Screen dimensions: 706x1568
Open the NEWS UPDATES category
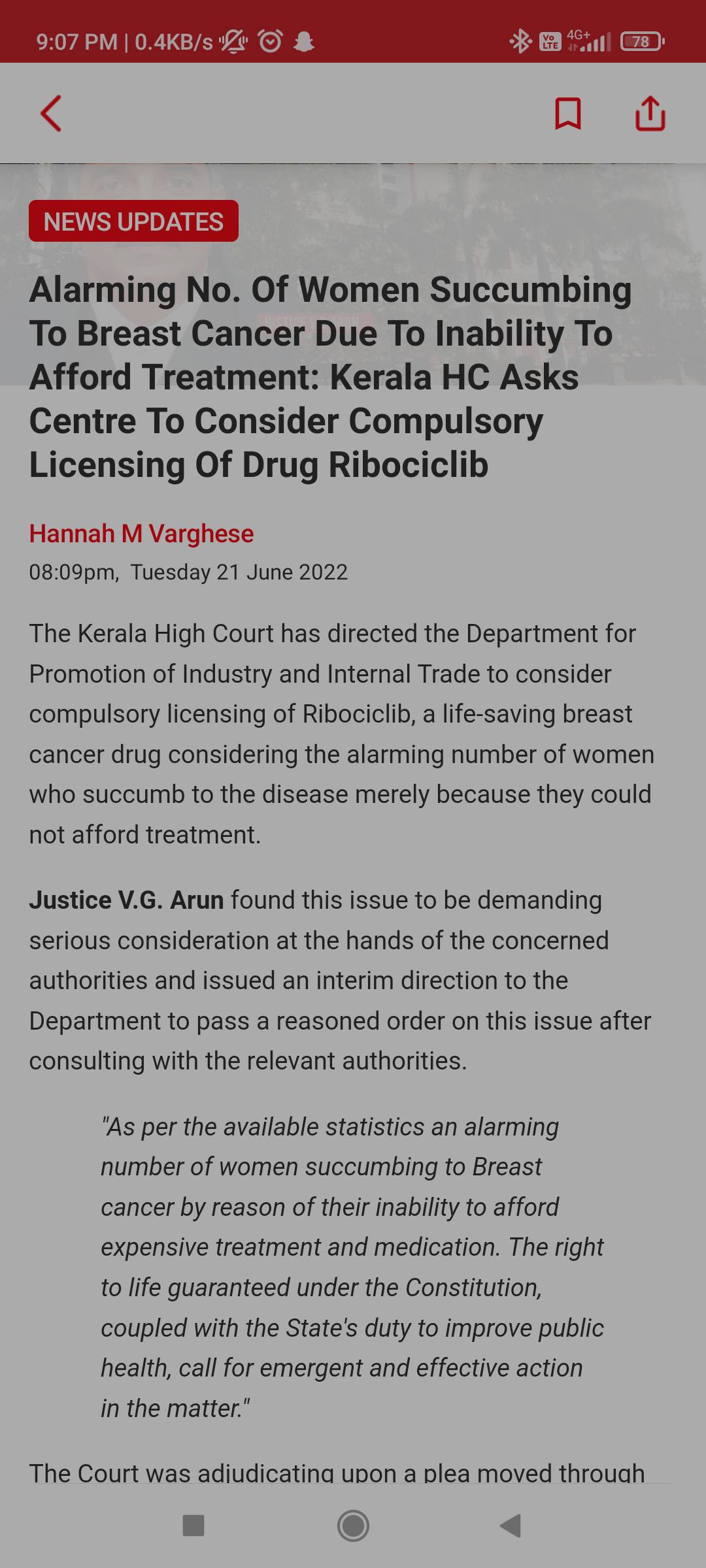(x=133, y=221)
